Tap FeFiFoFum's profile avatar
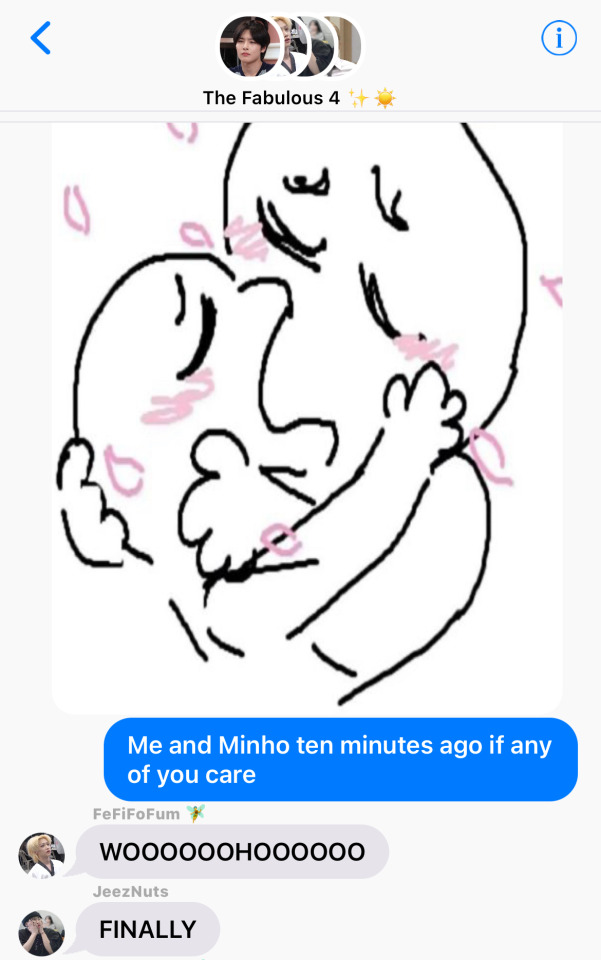Screen dimensions: 601x960 (42, 855)
